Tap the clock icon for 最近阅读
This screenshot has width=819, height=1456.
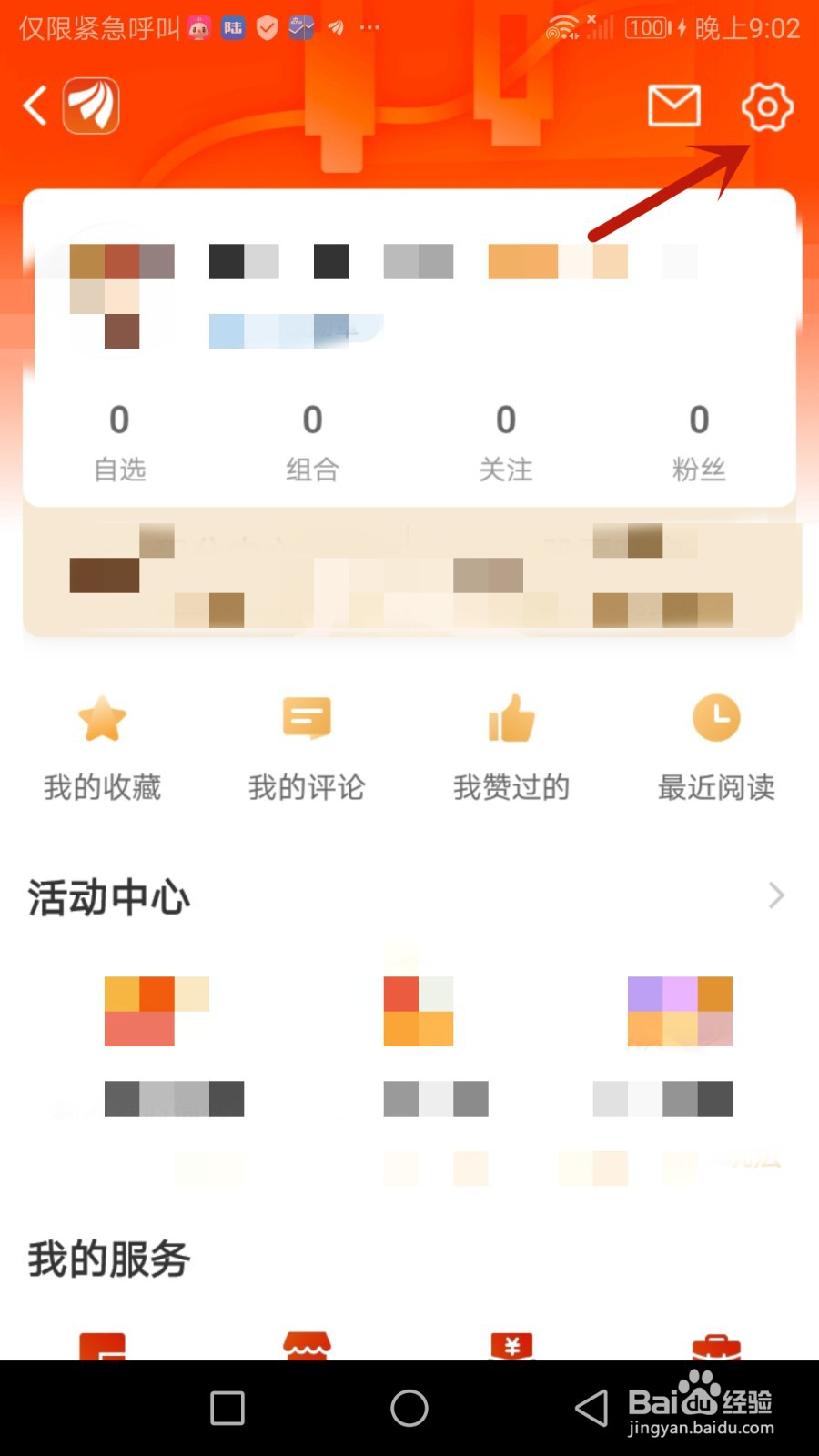(716, 719)
